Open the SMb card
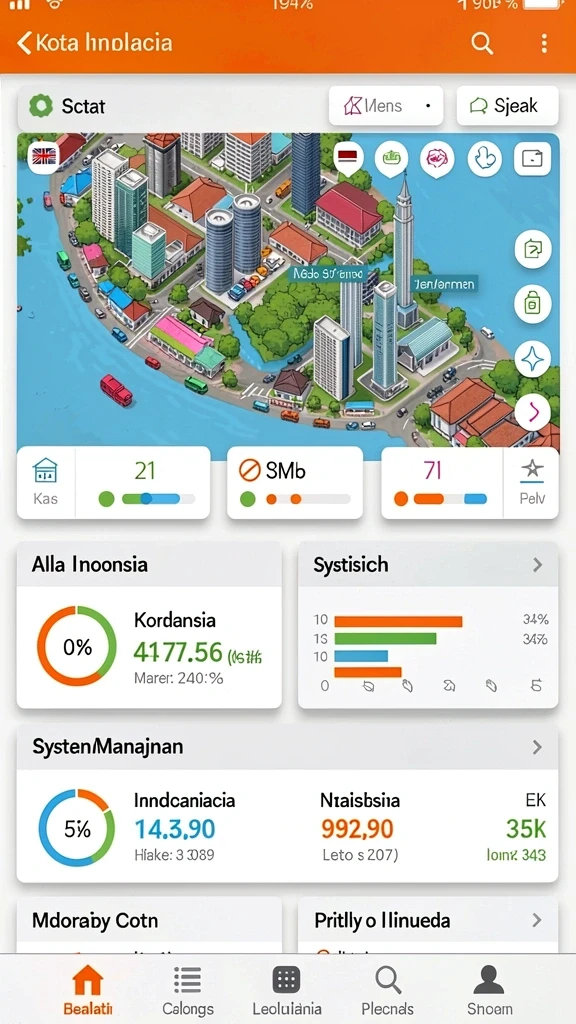 (295, 483)
